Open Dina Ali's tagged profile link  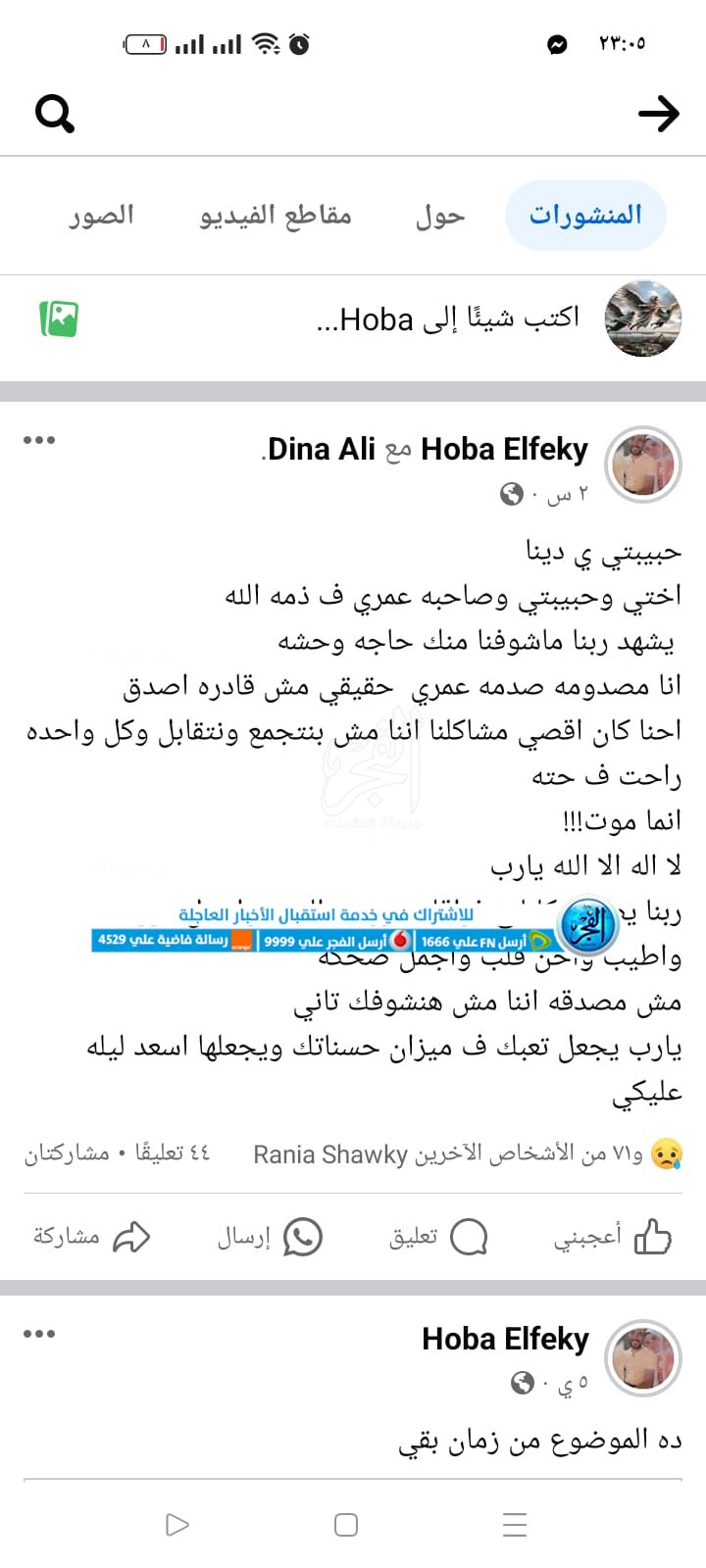tap(322, 450)
